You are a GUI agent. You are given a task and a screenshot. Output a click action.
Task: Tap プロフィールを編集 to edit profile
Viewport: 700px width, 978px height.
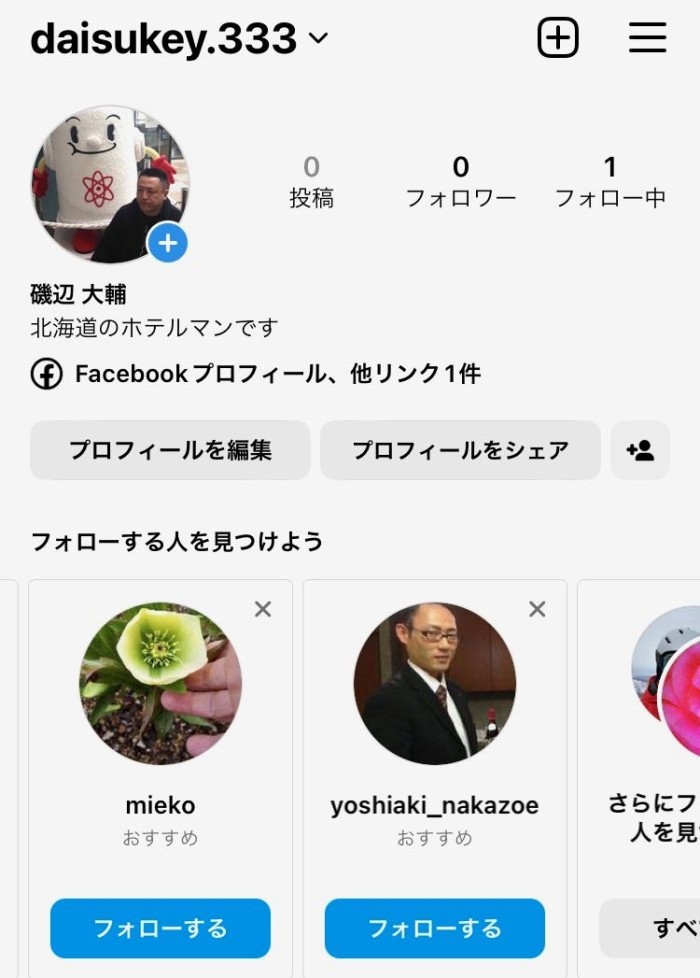[x=170, y=450]
